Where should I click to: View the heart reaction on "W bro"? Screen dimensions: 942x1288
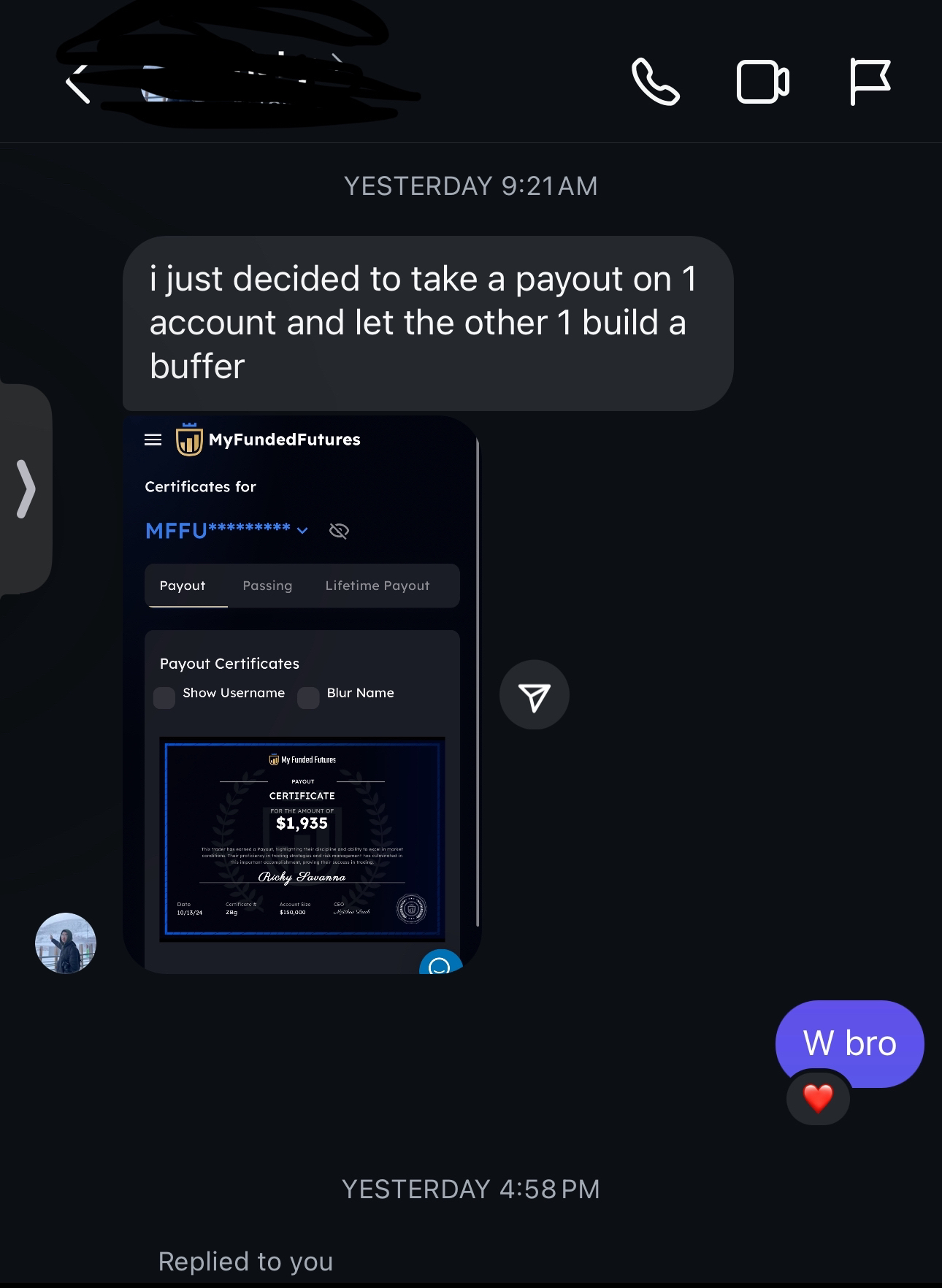point(818,1098)
